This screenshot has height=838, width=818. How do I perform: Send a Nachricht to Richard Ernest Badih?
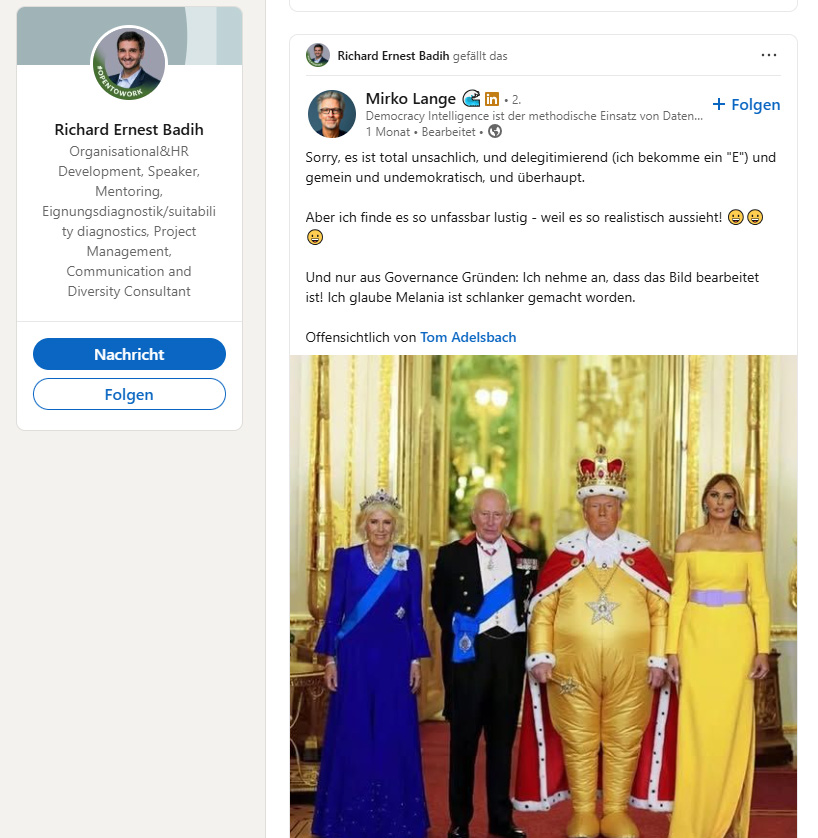tap(129, 354)
